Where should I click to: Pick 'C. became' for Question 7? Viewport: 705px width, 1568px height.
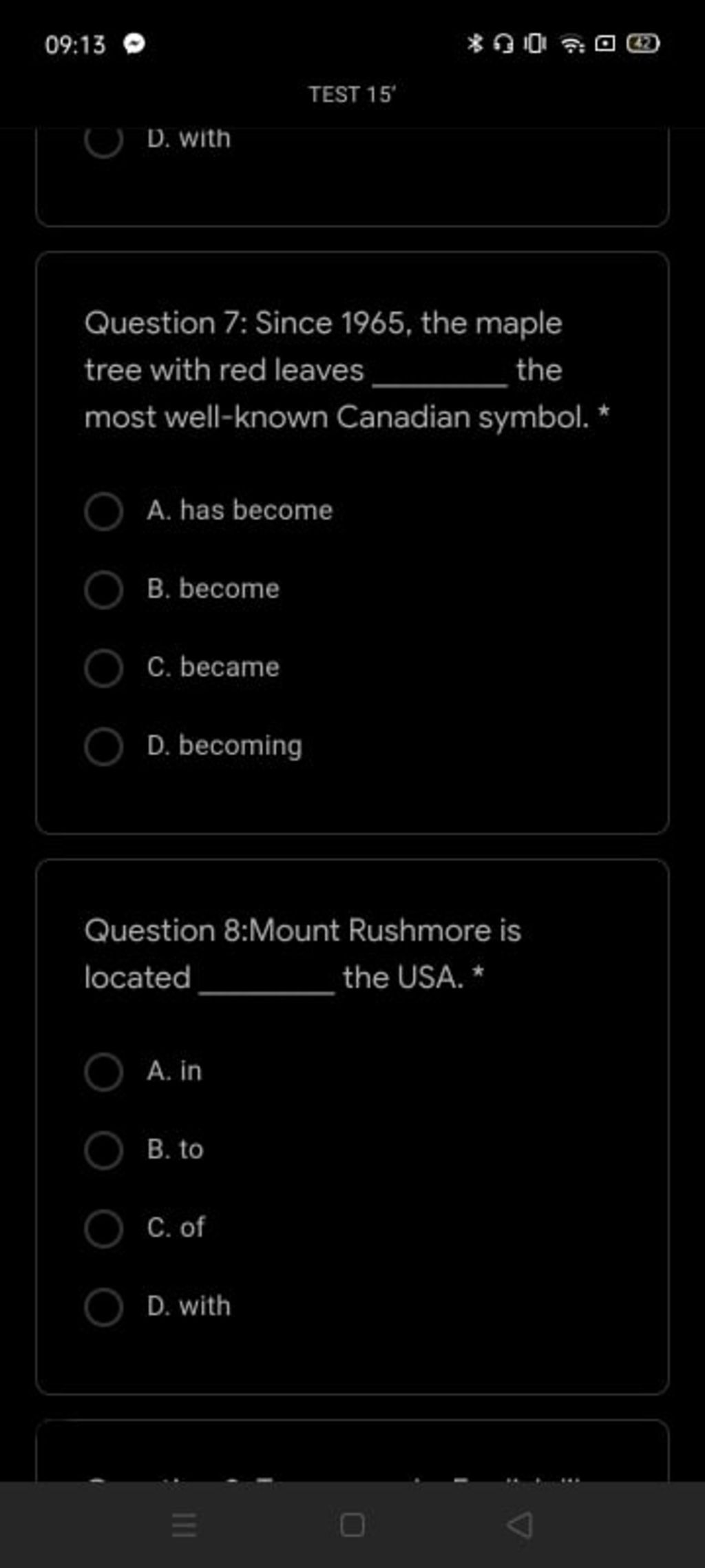pos(104,668)
